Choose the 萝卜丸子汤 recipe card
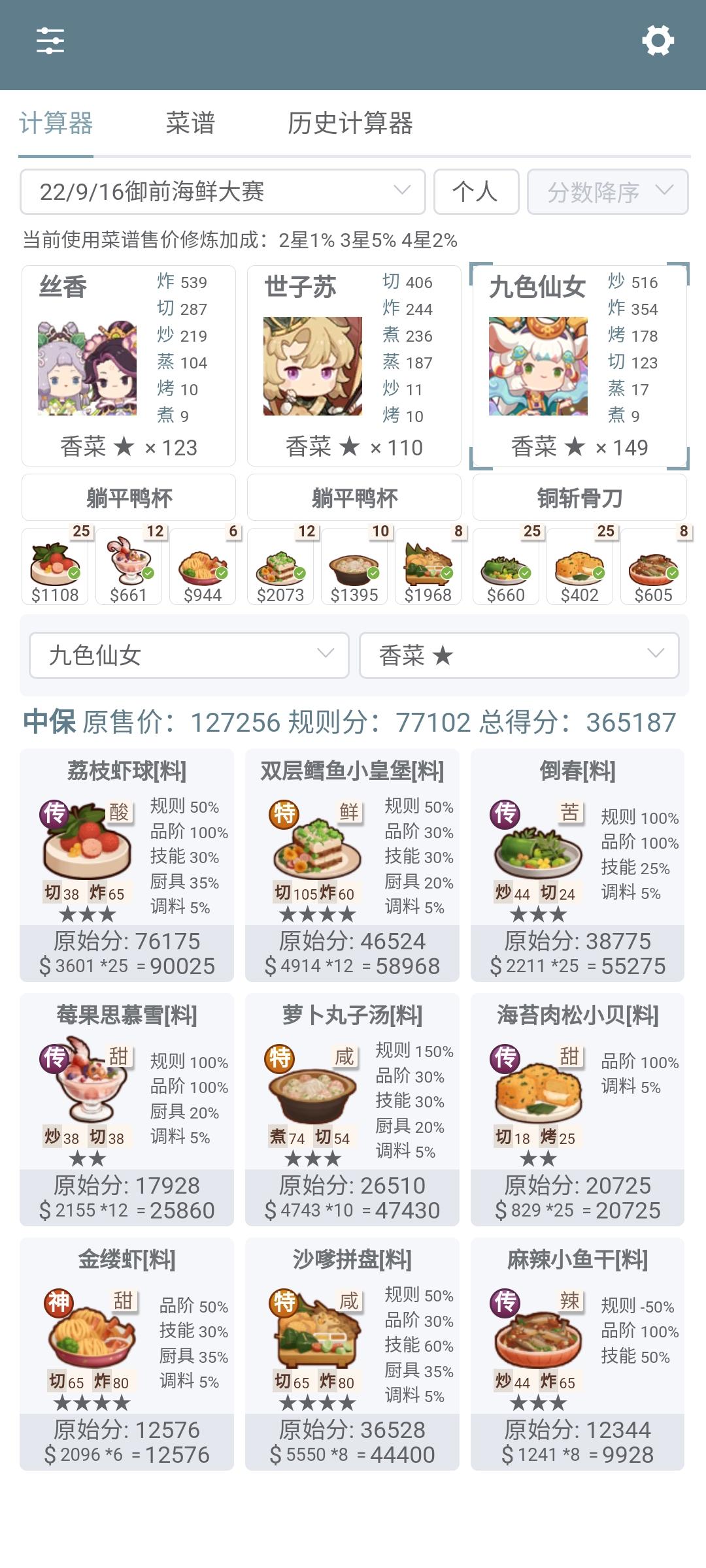The image size is (706, 1568). [352, 1109]
